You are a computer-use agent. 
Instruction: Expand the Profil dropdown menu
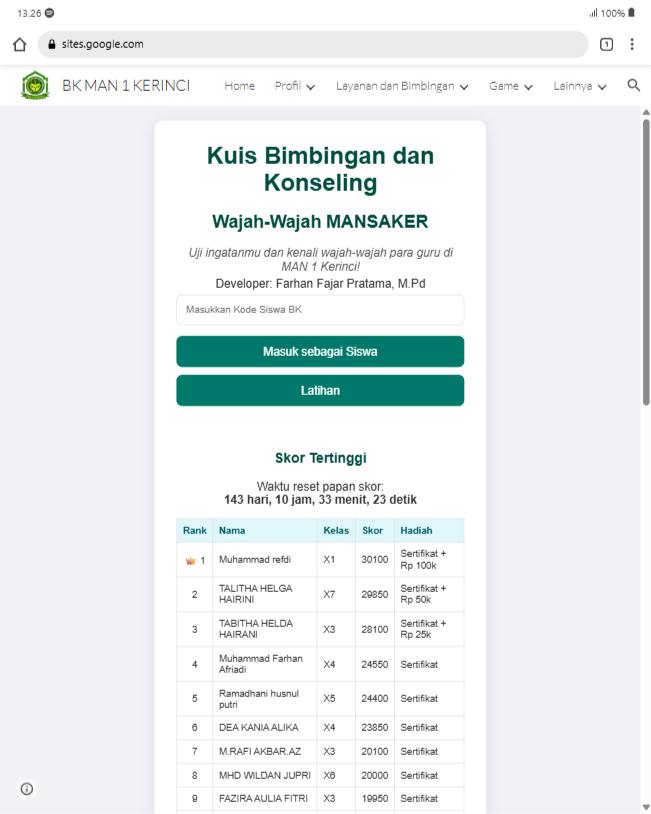pyautogui.click(x=295, y=86)
